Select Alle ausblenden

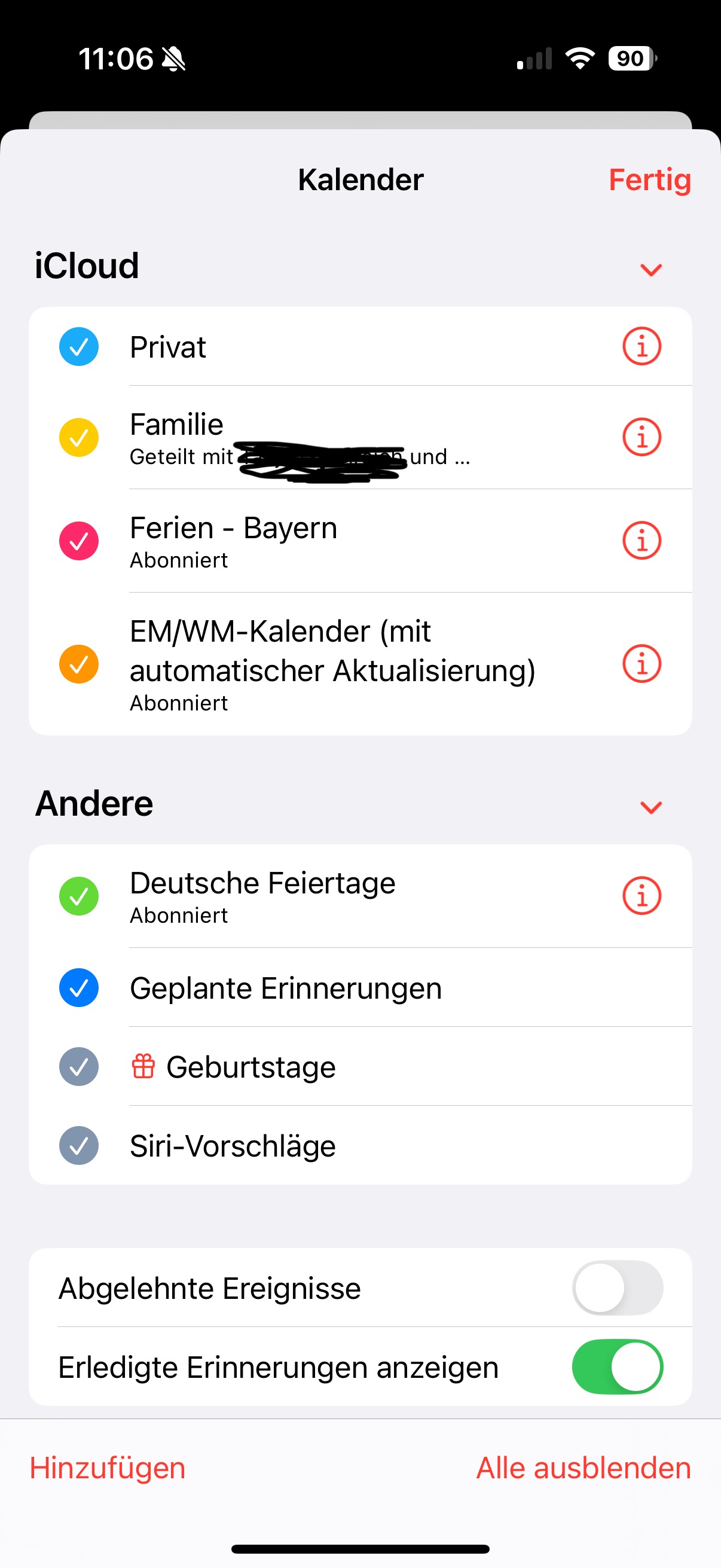(x=583, y=1468)
